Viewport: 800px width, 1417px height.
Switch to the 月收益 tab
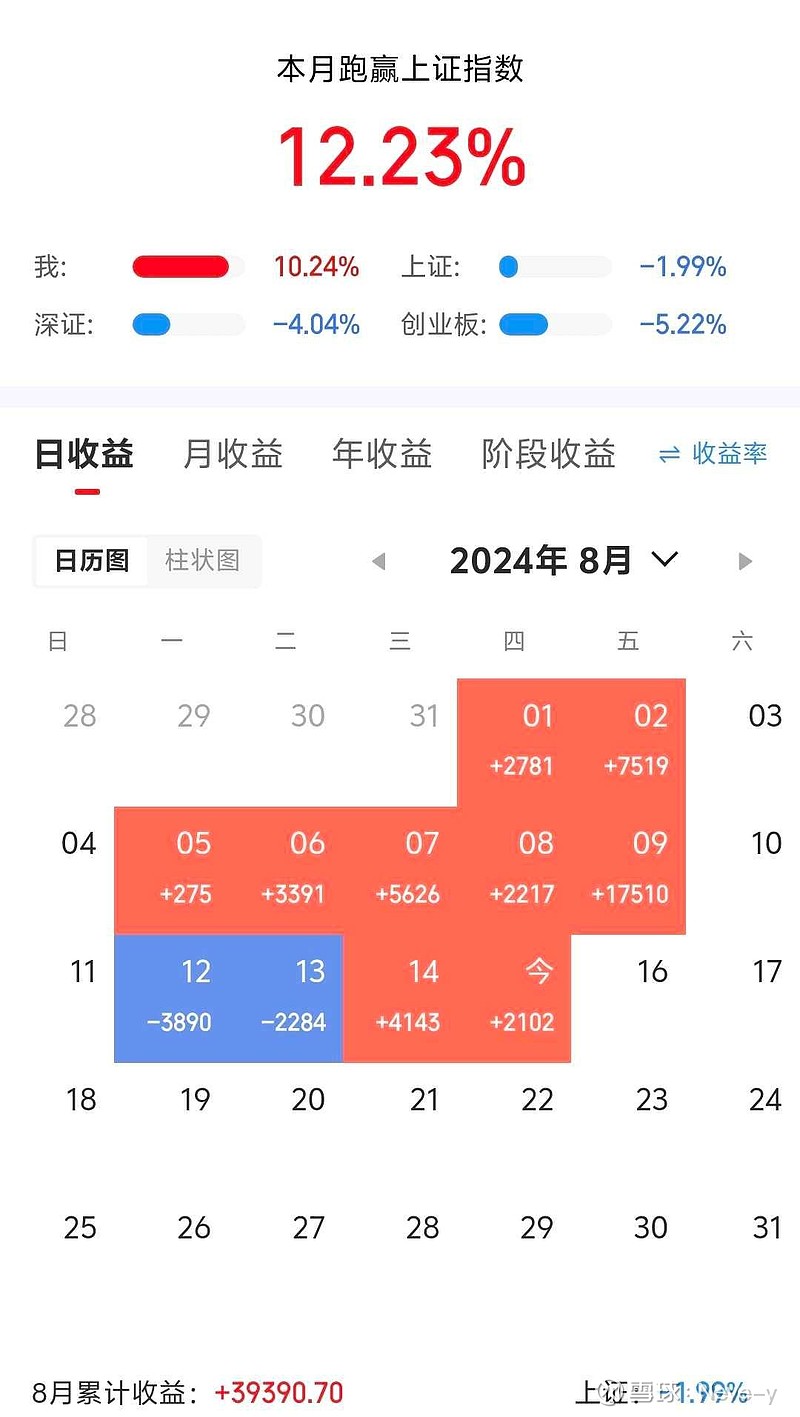pos(233,454)
